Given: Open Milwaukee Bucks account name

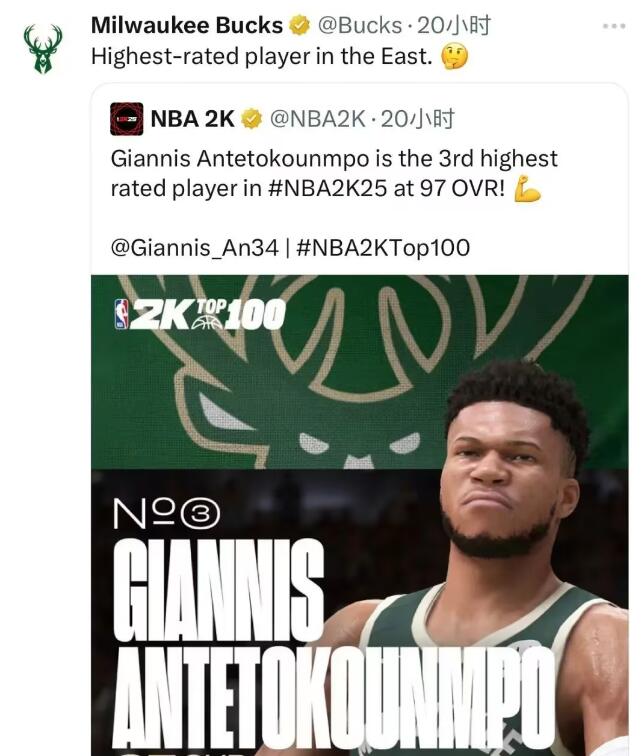Looking at the screenshot, I should point(187,25).
